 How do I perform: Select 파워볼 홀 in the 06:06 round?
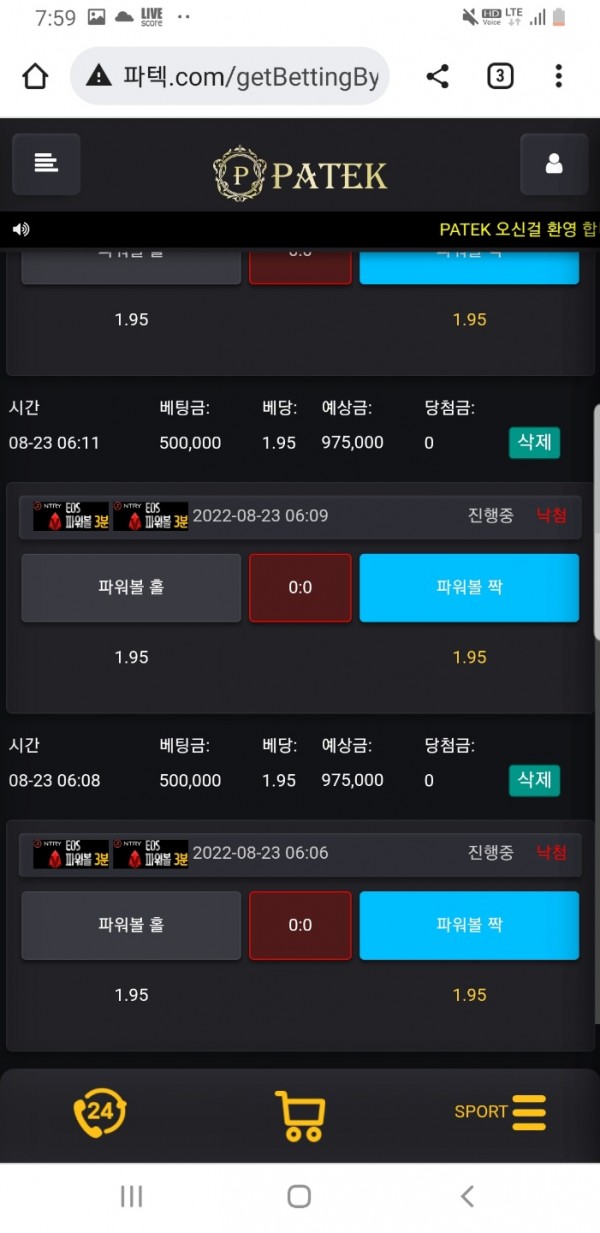(131, 925)
